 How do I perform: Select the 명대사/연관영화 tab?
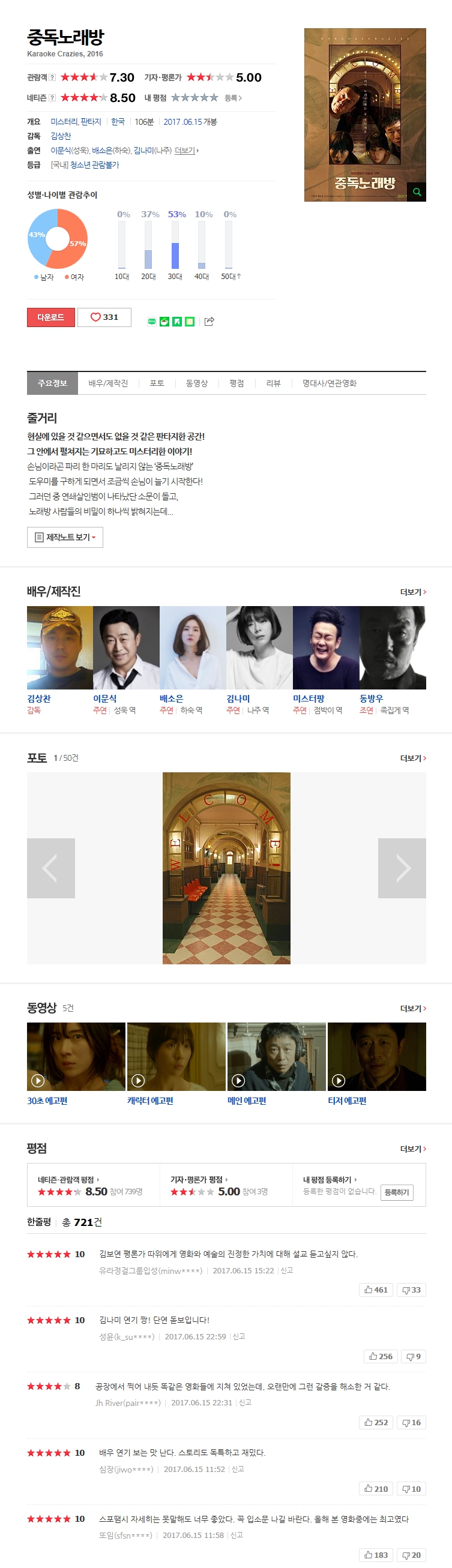pyautogui.click(x=329, y=383)
